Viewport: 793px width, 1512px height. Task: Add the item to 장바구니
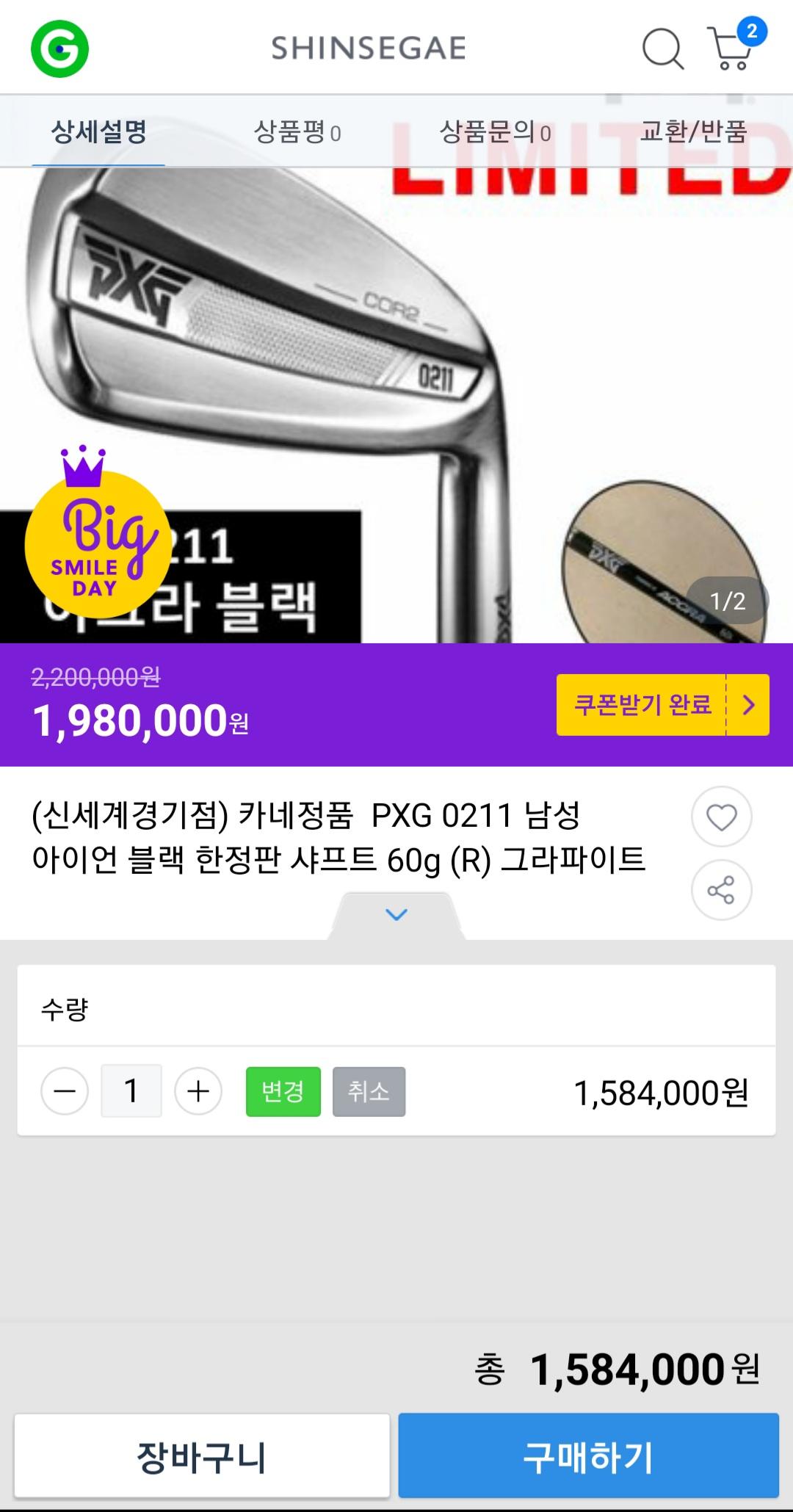[202, 1457]
